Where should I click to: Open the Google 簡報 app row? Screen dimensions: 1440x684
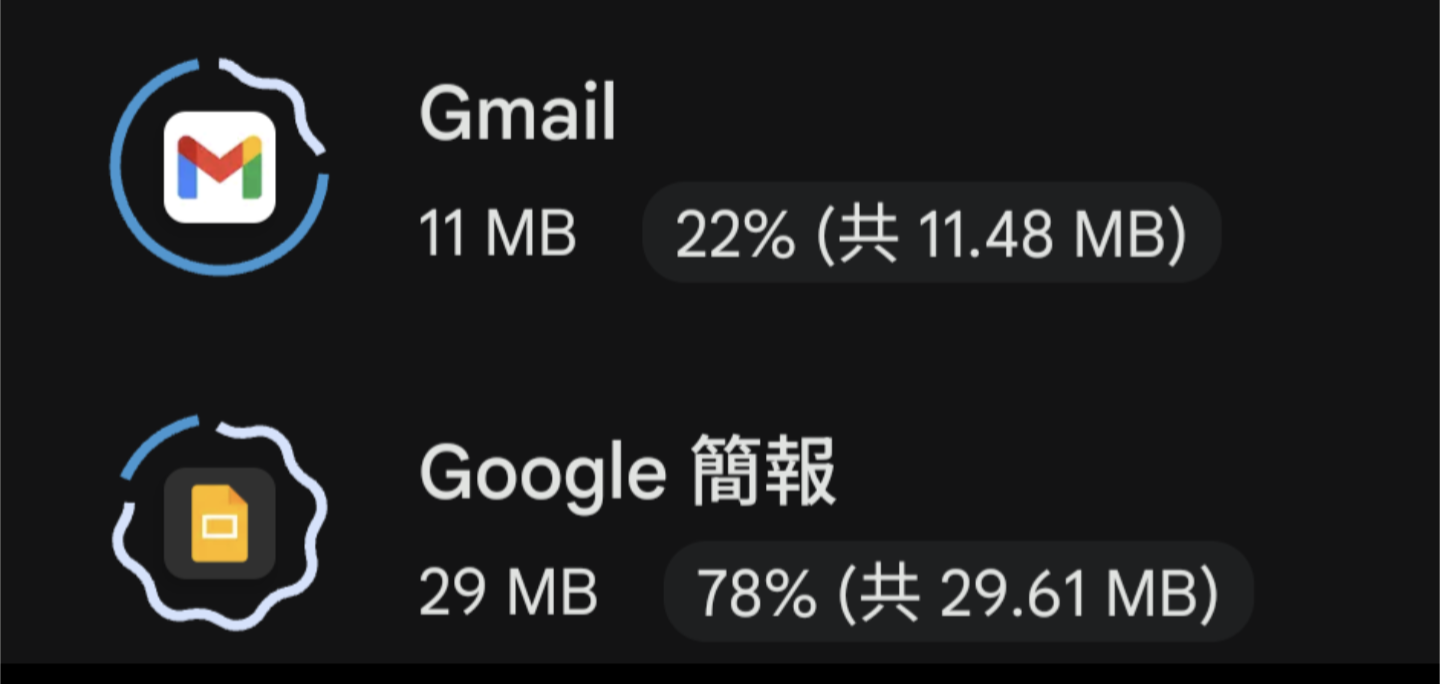click(626, 474)
